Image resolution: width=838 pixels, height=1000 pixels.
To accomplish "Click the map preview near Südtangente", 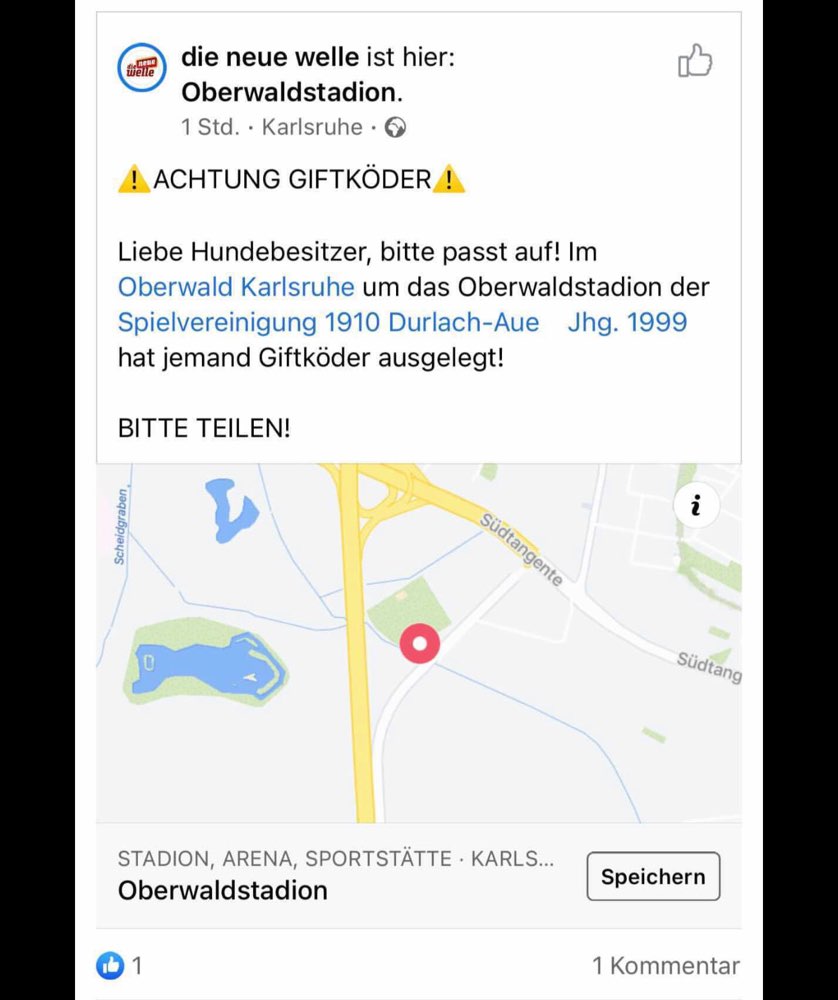I will click(520, 545).
